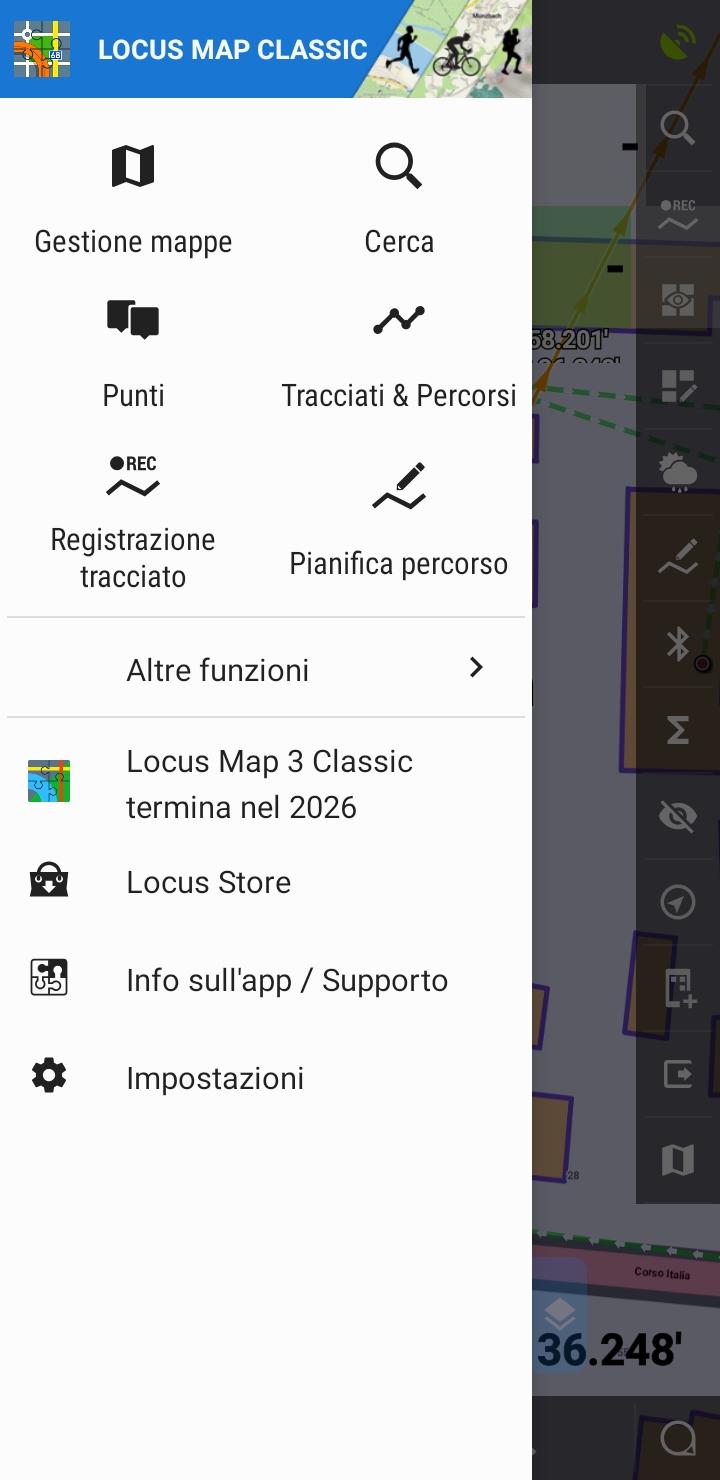Open Pianifica percorso

click(398, 520)
